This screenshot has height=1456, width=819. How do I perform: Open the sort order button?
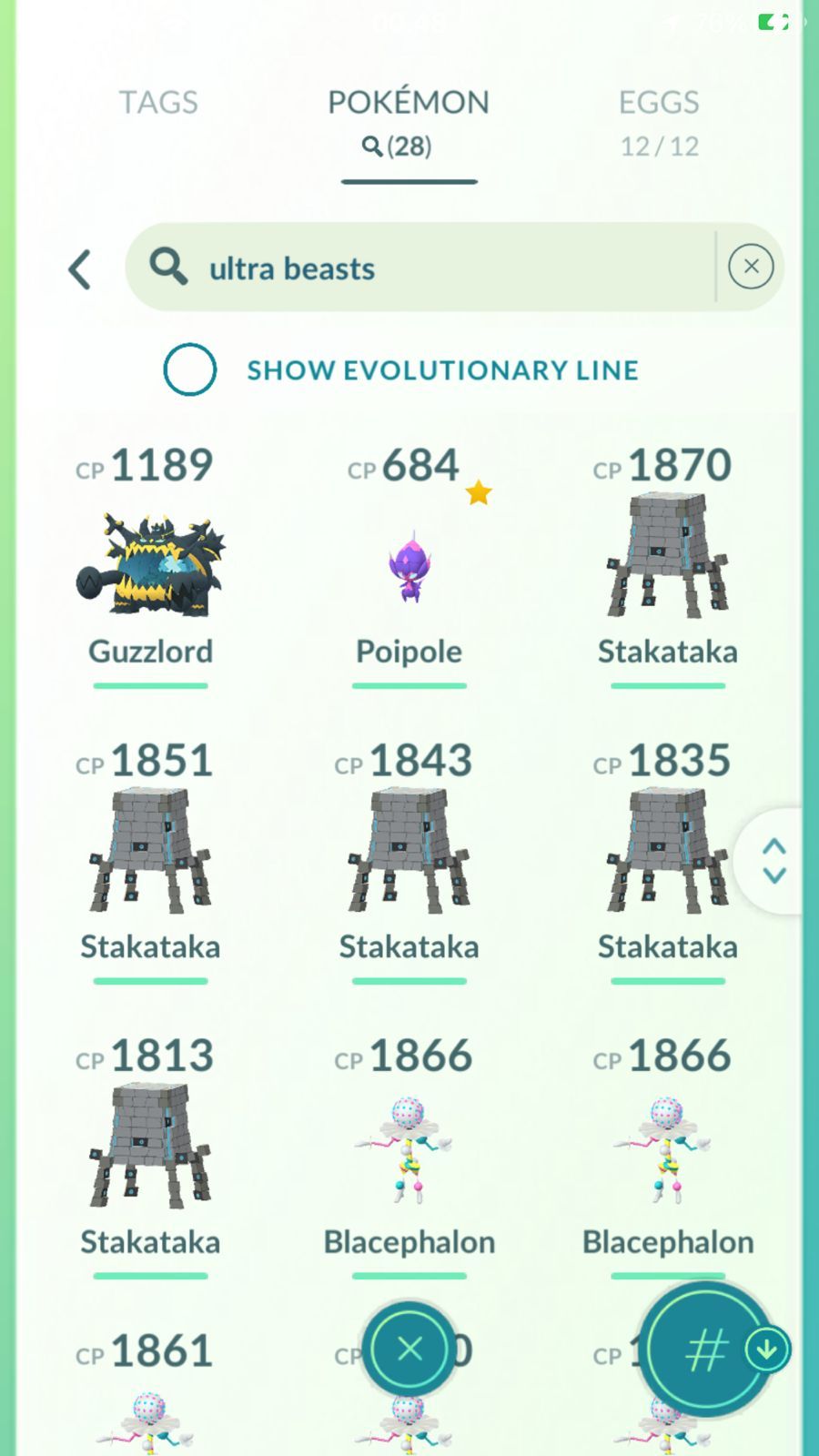point(708,1350)
